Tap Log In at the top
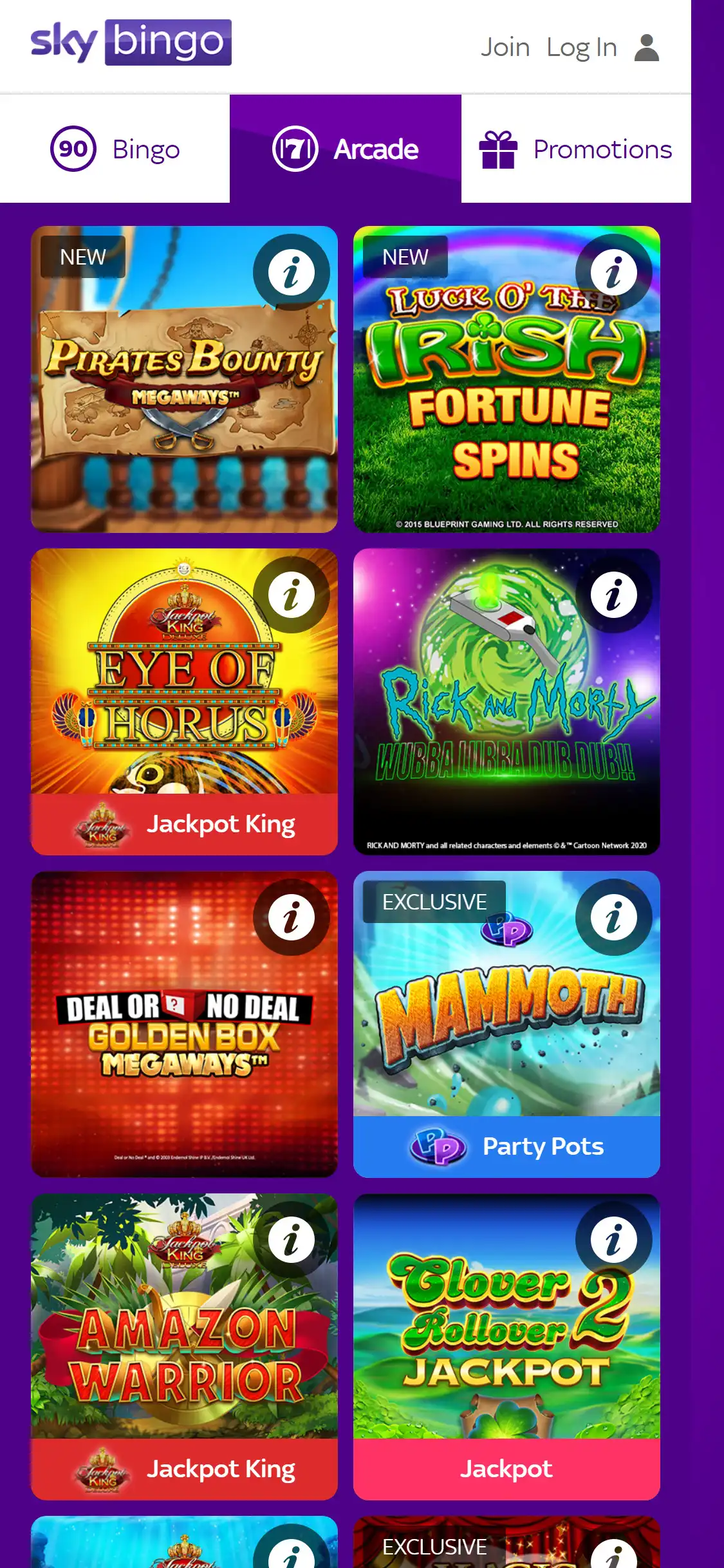Viewport: 724px width, 1568px height. (581, 48)
